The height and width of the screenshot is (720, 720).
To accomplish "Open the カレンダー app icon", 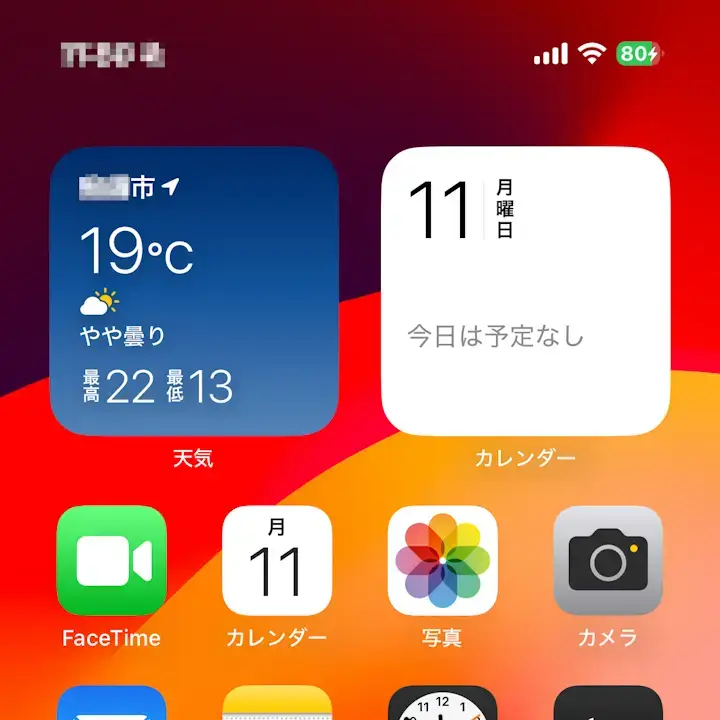I will click(x=277, y=561).
